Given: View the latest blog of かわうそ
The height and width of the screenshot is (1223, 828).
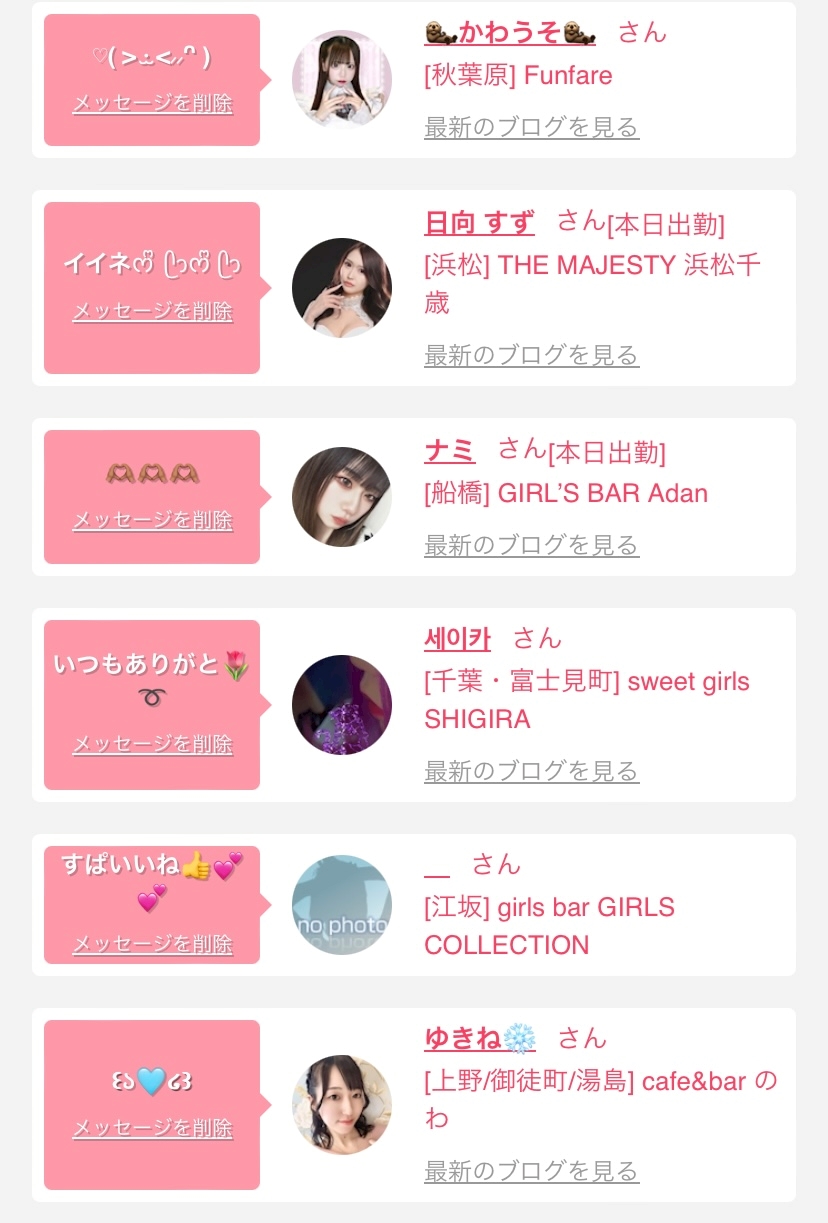Looking at the screenshot, I should (531, 128).
